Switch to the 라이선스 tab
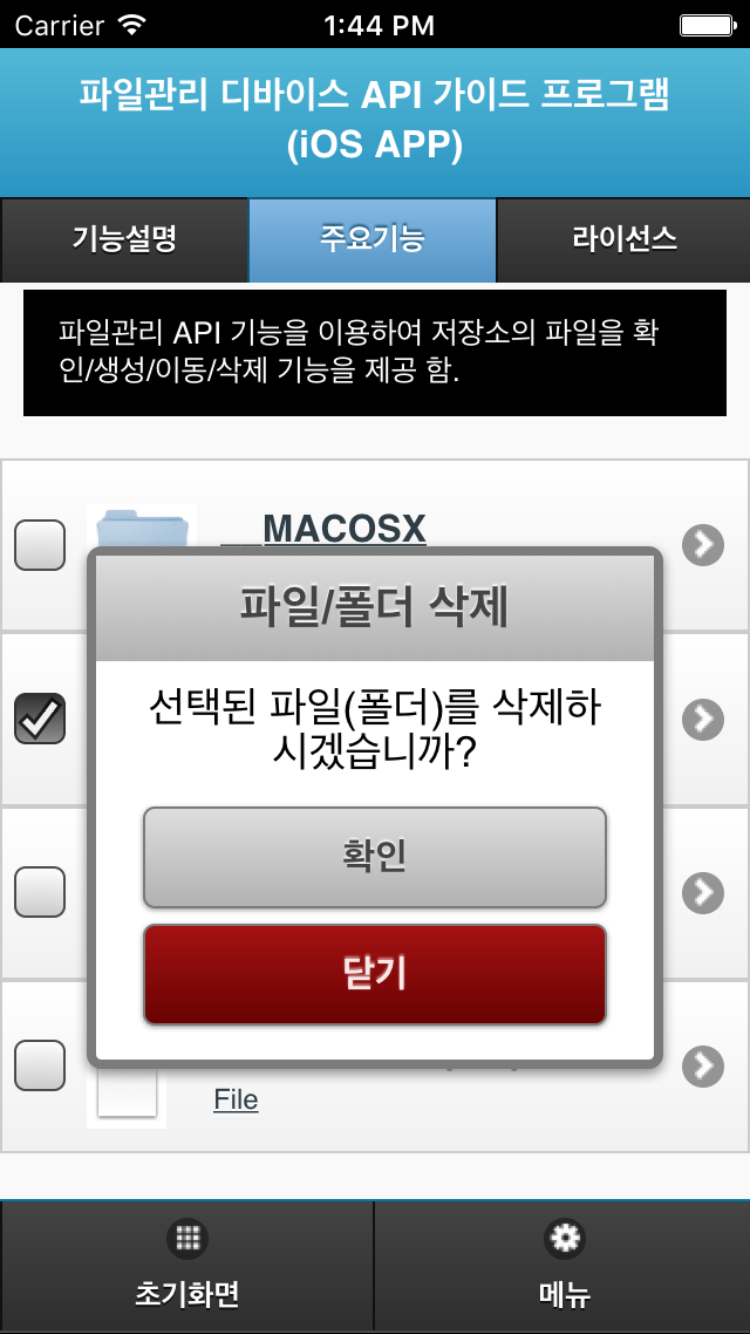The height and width of the screenshot is (1334, 750). click(x=624, y=240)
